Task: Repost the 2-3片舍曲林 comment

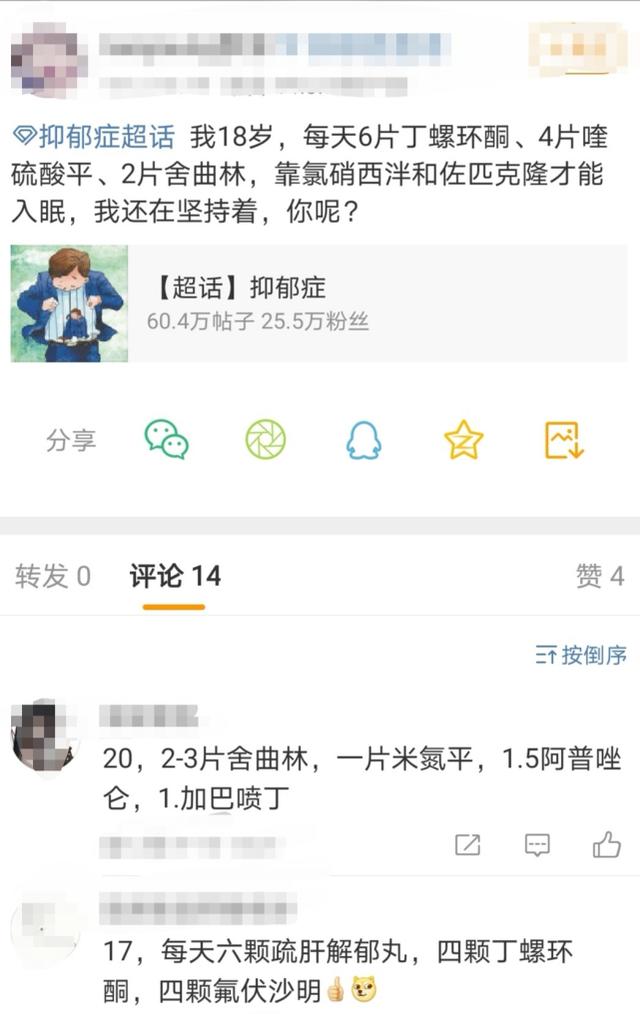Action: [467, 845]
